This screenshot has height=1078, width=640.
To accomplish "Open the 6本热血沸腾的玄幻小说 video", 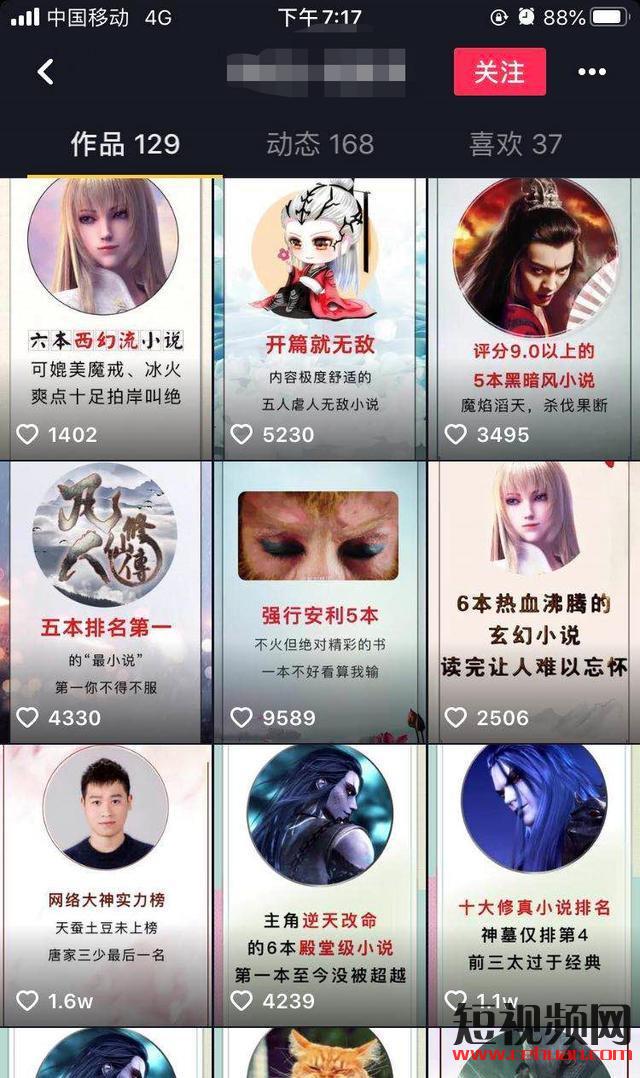I will (533, 600).
